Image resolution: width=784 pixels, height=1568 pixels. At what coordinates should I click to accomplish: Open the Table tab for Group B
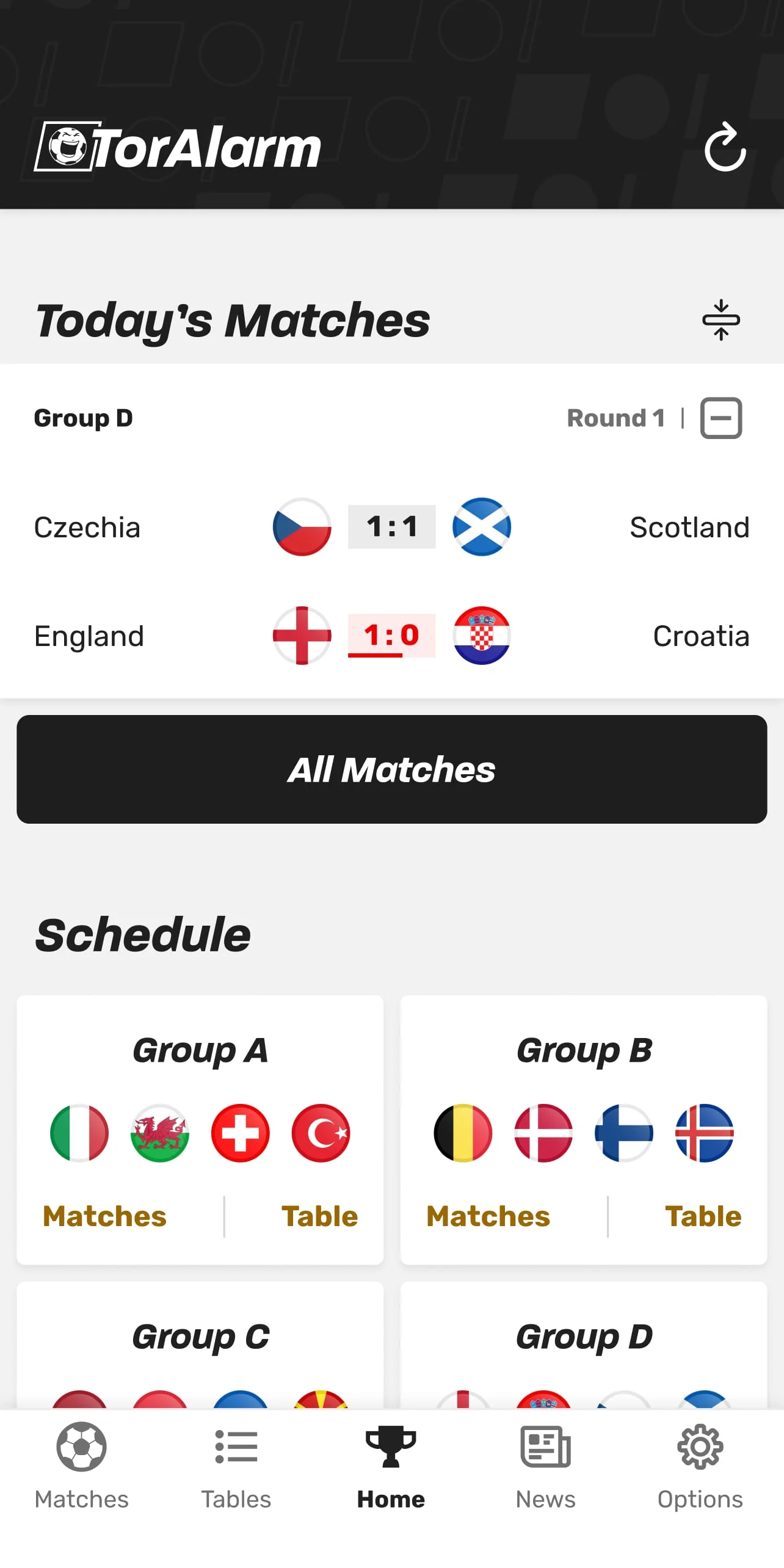pos(702,1216)
